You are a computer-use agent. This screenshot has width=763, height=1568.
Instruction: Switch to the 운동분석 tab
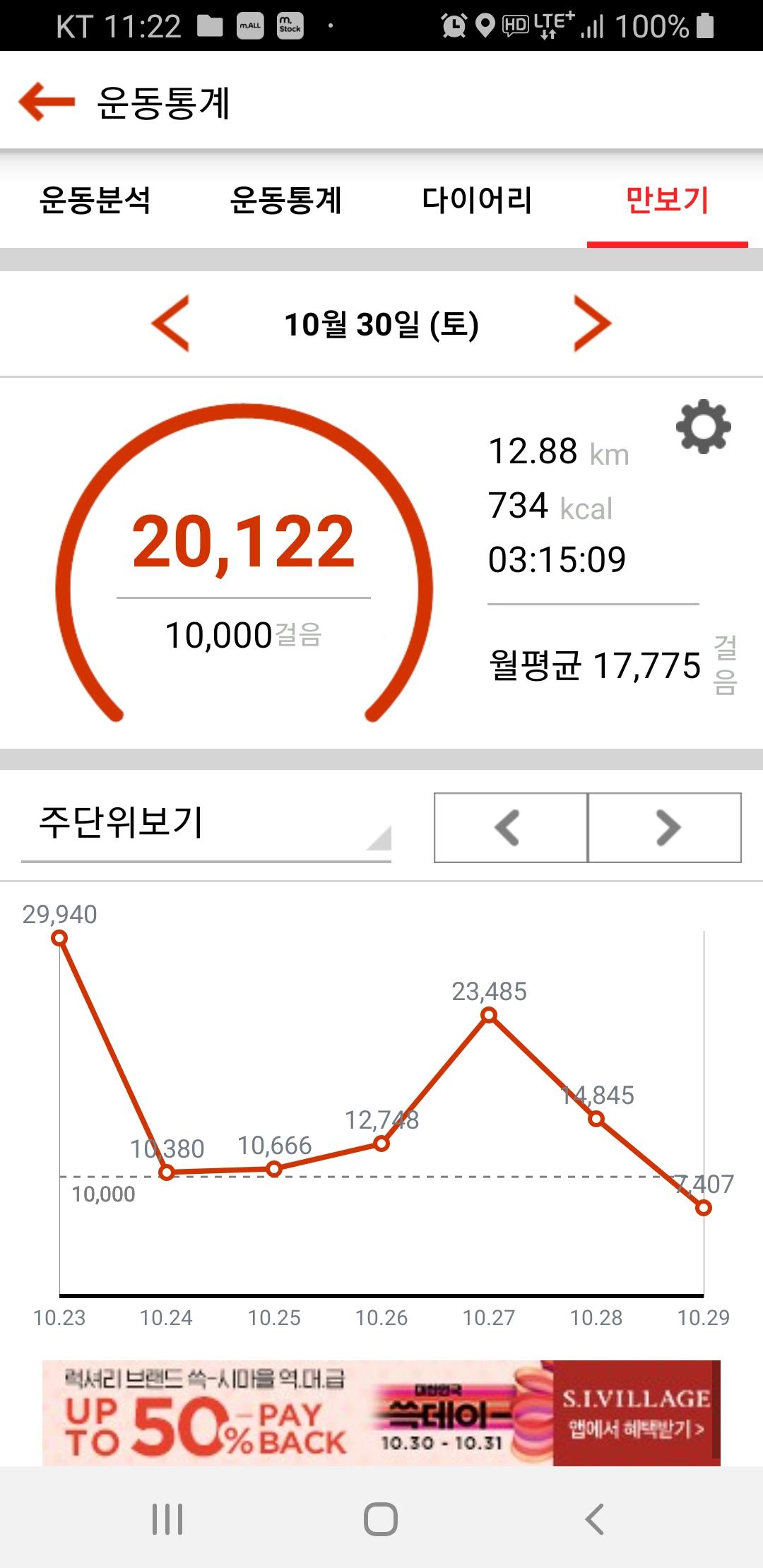pyautogui.click(x=95, y=201)
